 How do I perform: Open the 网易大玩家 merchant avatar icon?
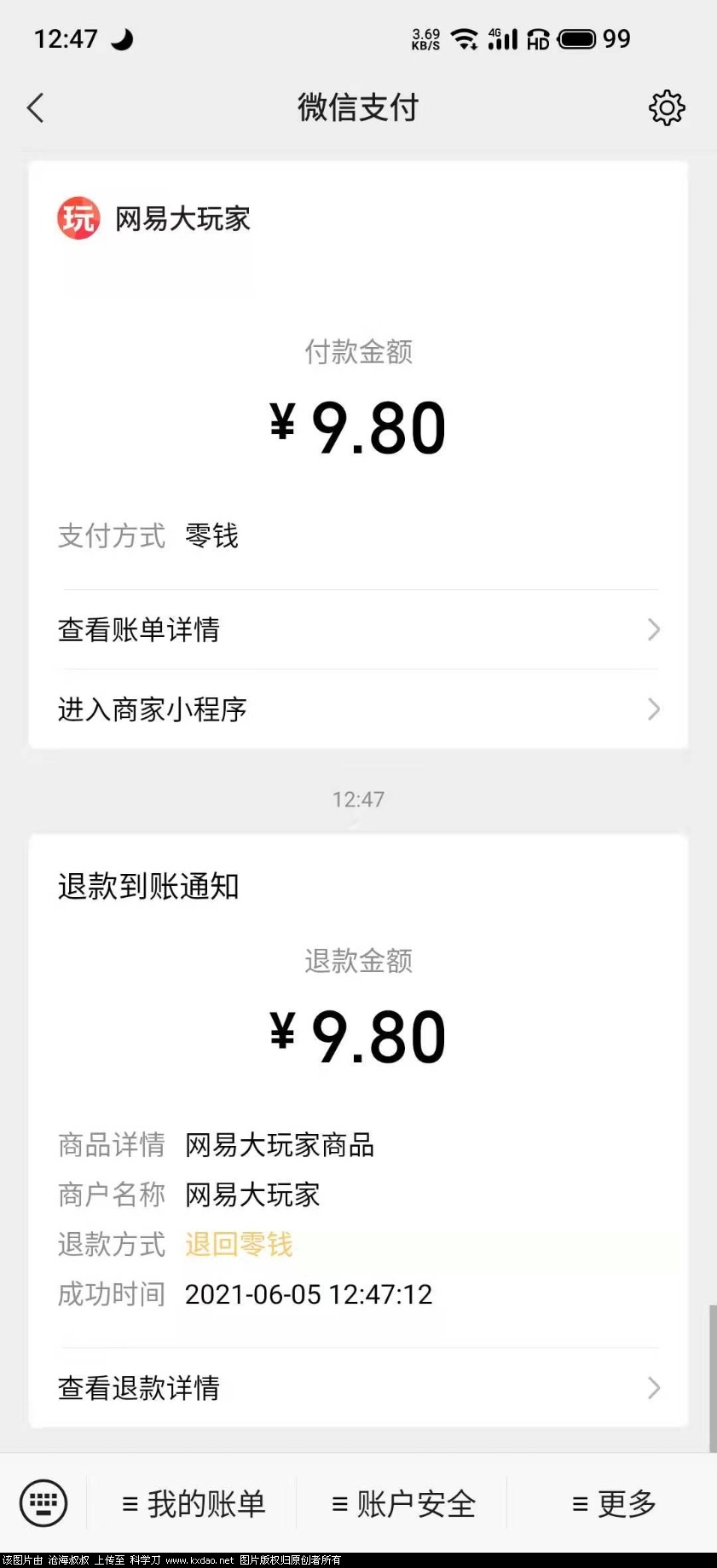pyautogui.click(x=78, y=219)
